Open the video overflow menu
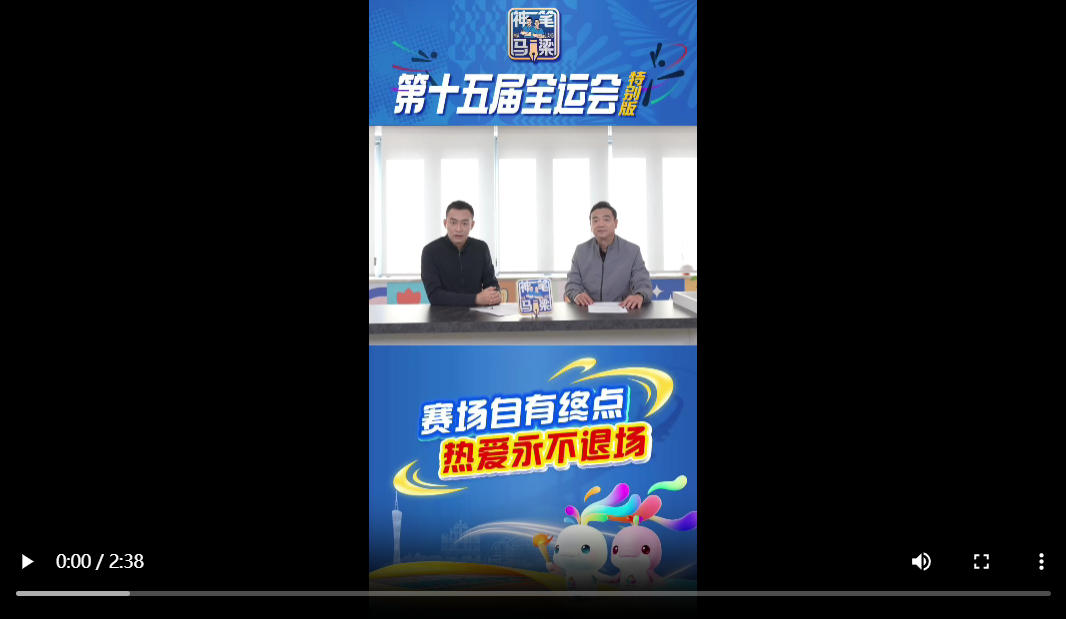The image size is (1066, 619). tap(1041, 562)
